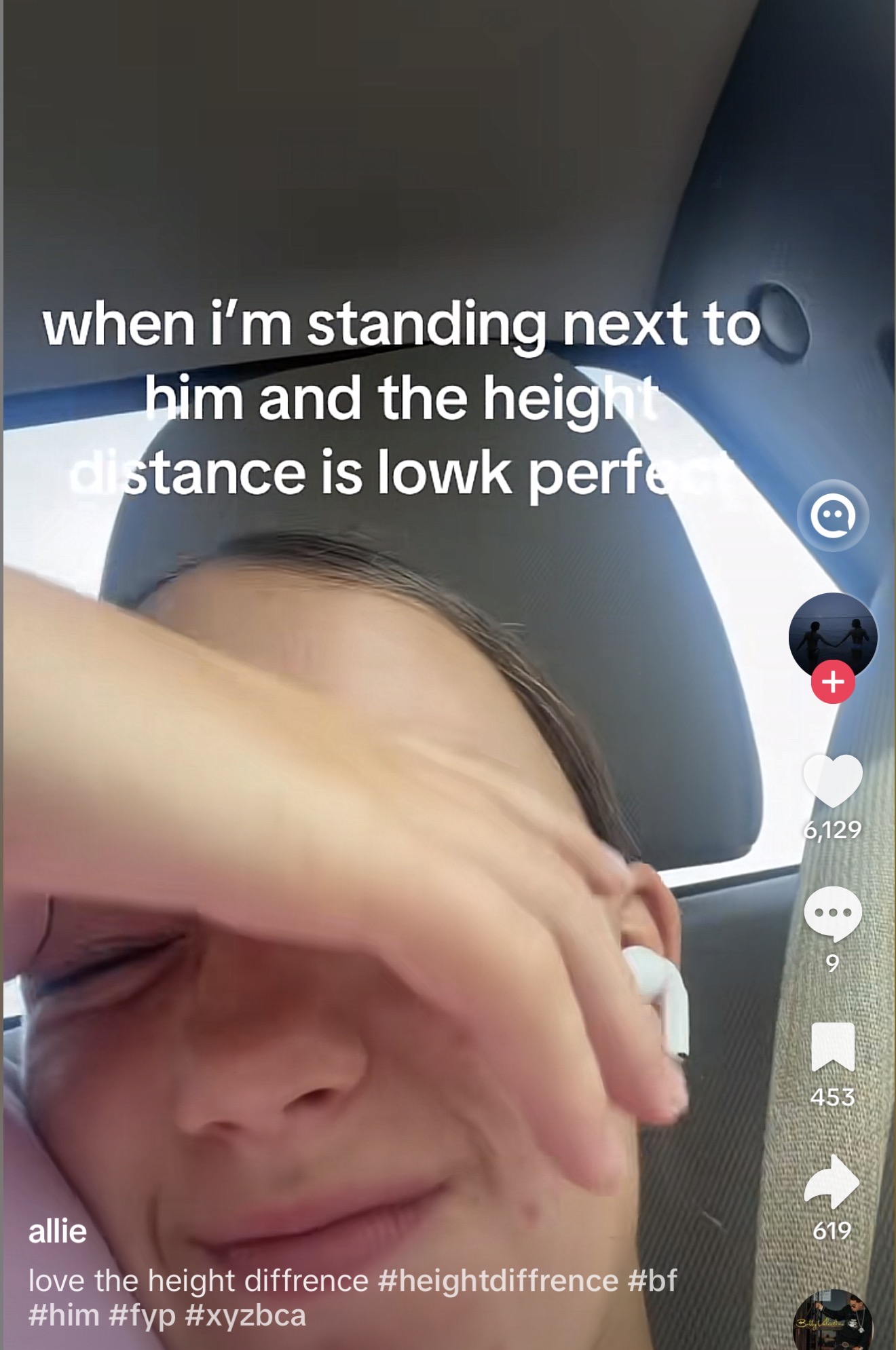Open the #xyzbca hashtag

click(245, 1315)
